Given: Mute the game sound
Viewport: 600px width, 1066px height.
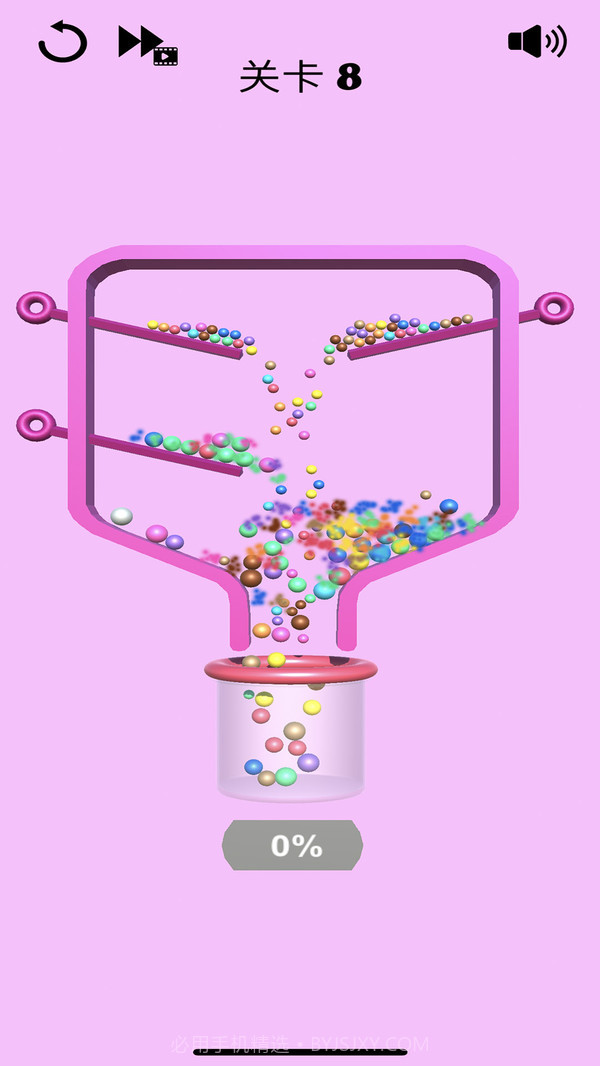Looking at the screenshot, I should tap(537, 42).
